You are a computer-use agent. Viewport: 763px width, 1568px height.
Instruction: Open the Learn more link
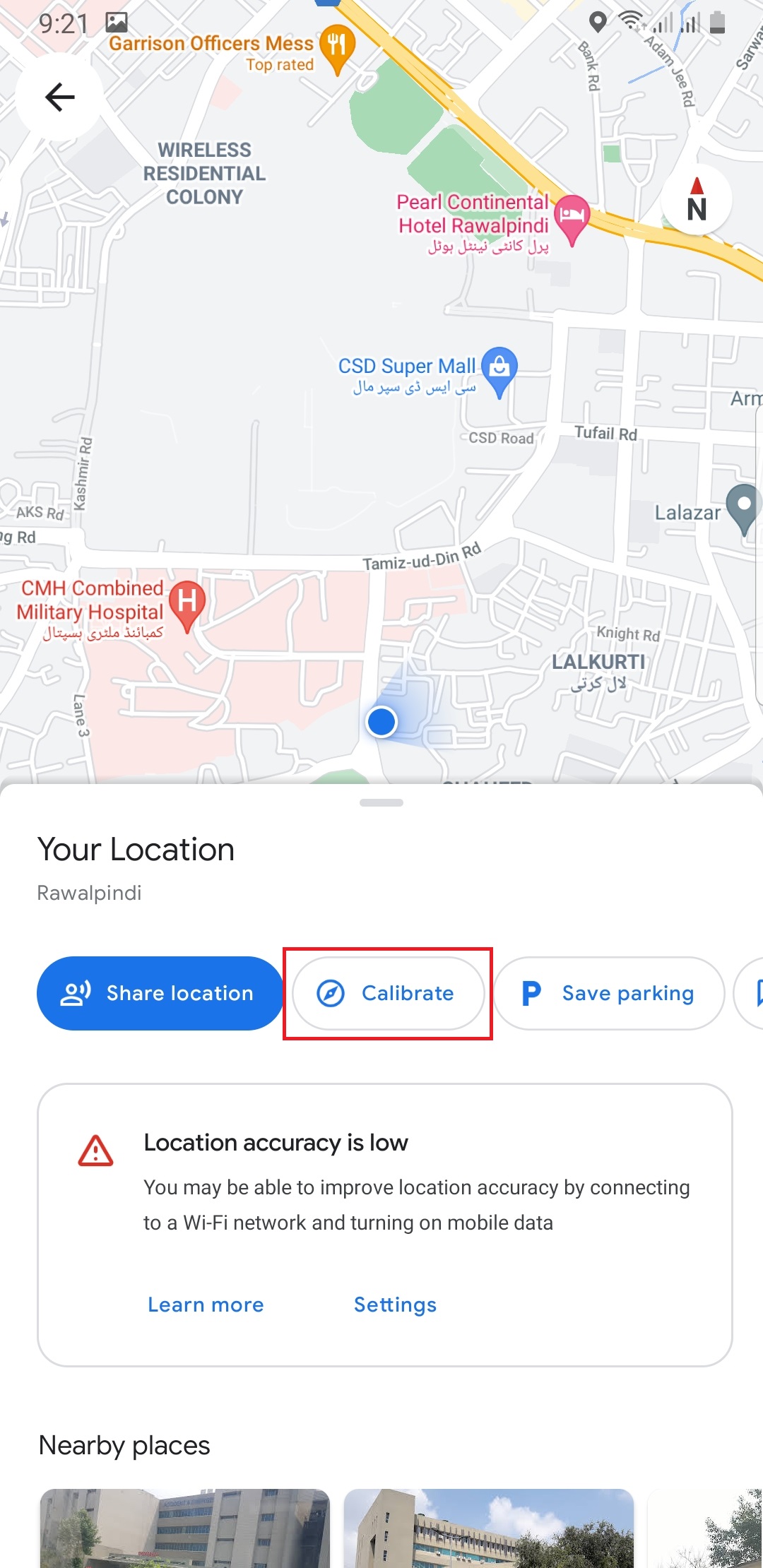(x=206, y=1305)
